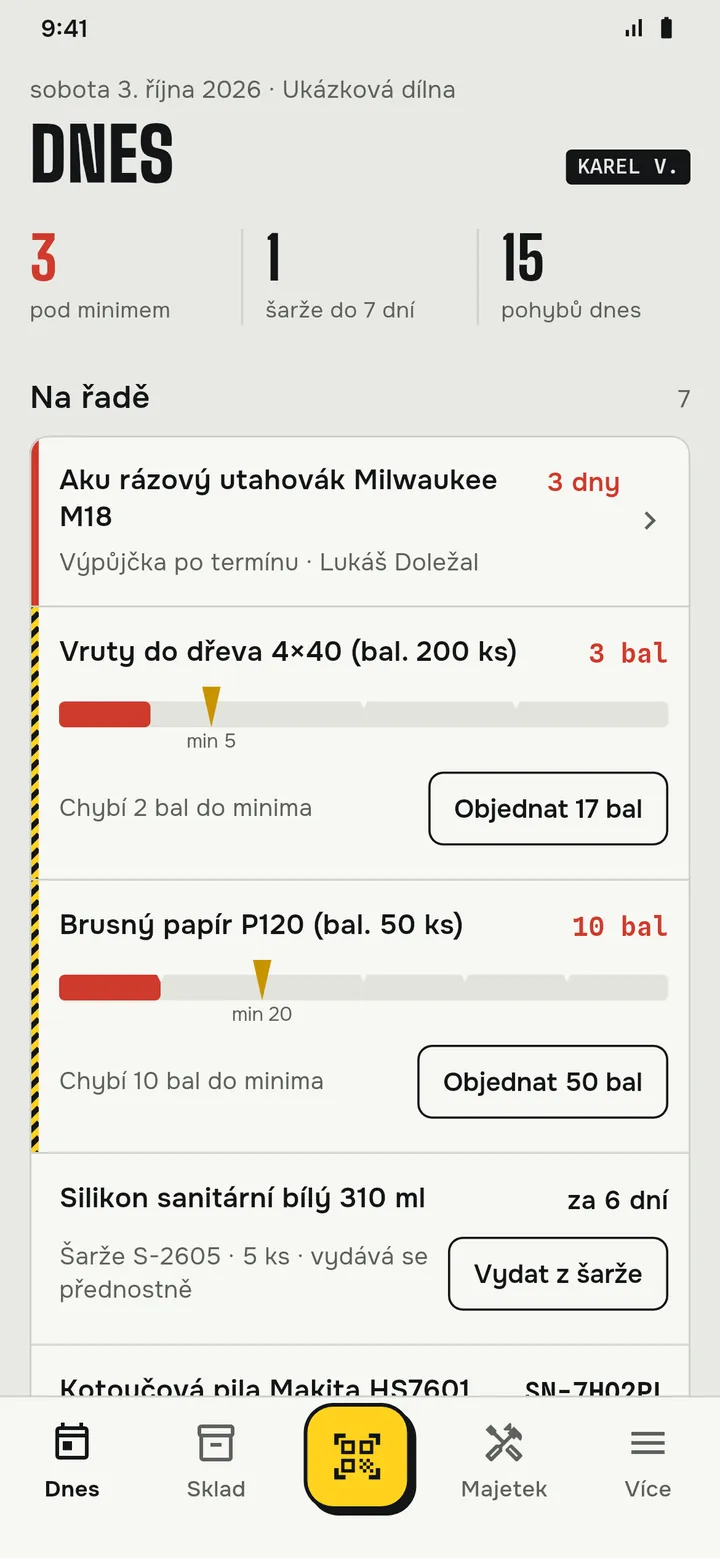This screenshot has width=720, height=1558.
Task: Launch the yellow QR code scanner
Action: 357,1455
